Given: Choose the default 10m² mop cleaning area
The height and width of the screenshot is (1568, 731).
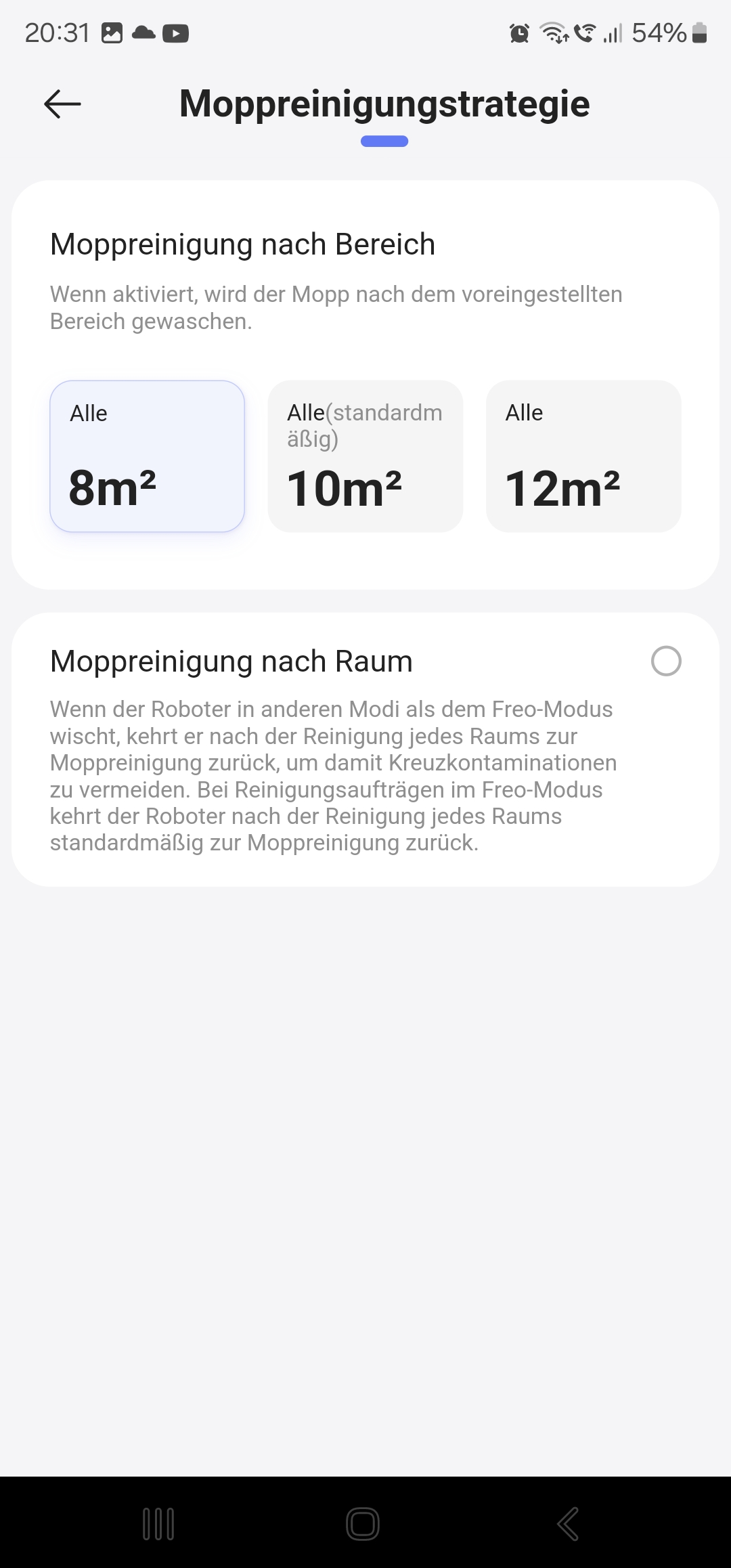Looking at the screenshot, I should point(365,456).
